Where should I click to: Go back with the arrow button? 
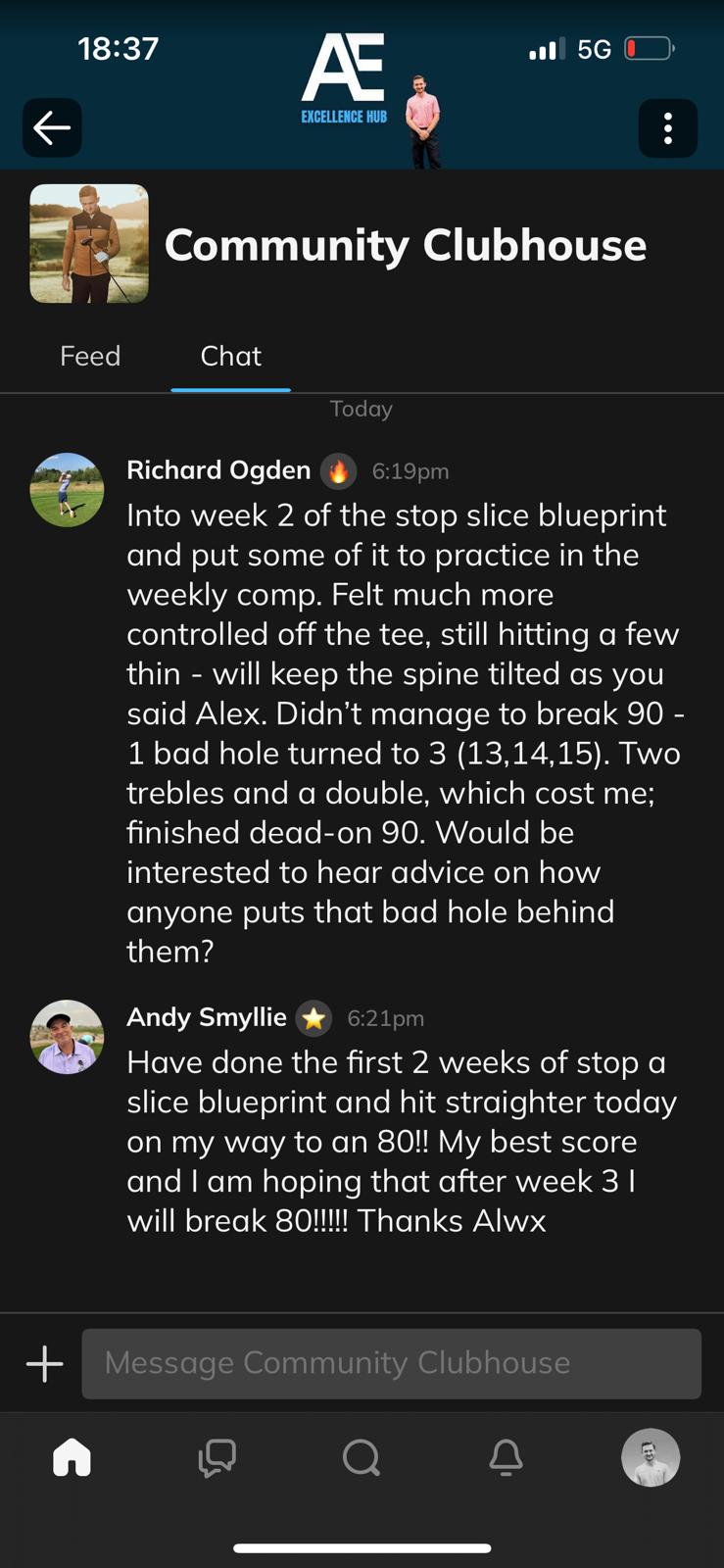coord(52,127)
